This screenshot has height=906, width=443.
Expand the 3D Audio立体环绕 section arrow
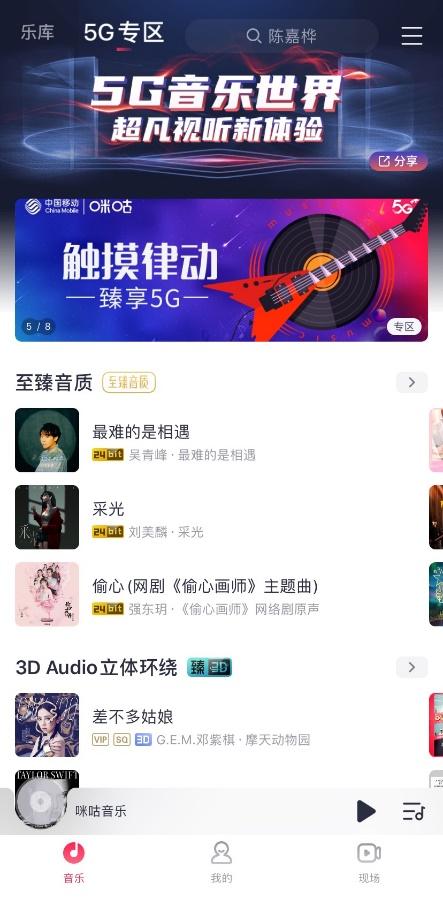pyautogui.click(x=412, y=667)
